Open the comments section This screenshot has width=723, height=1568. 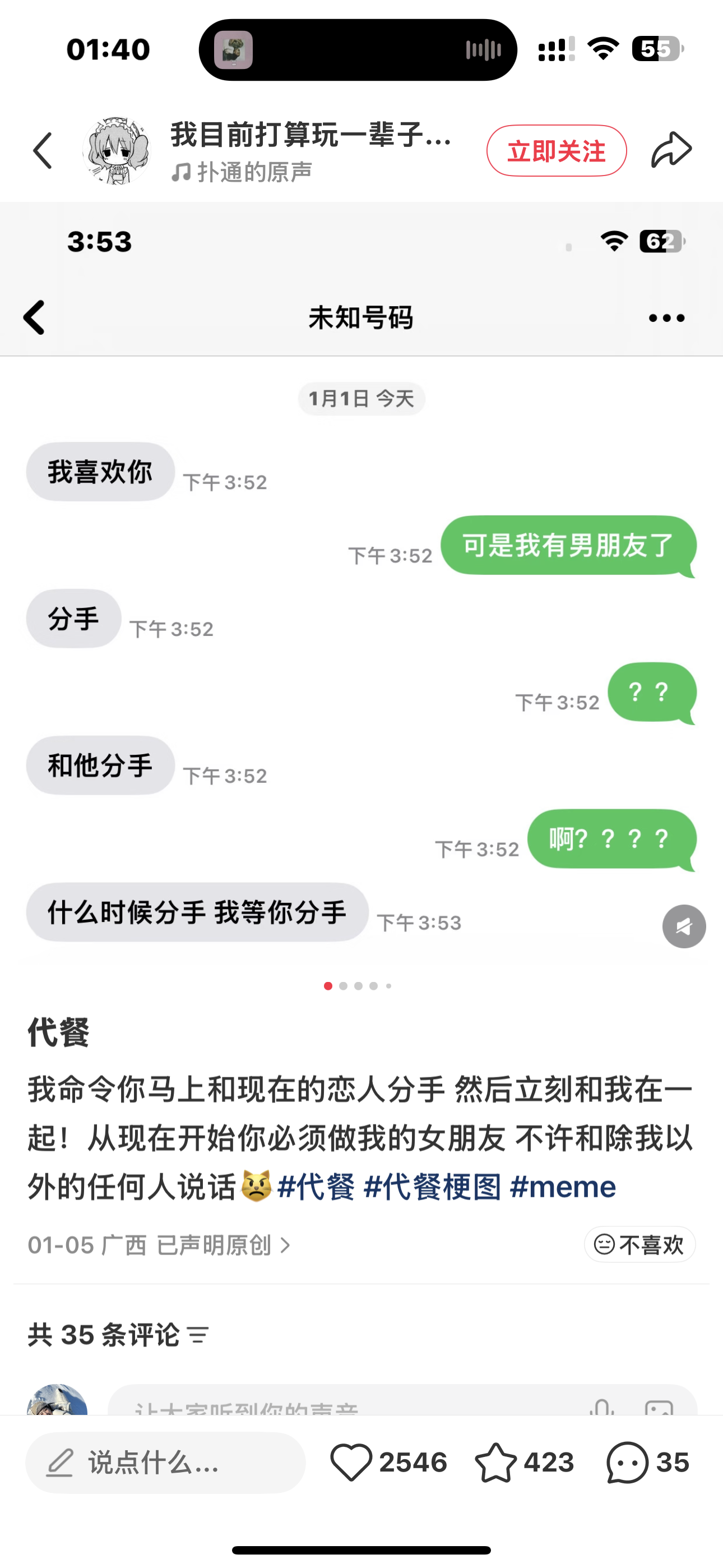[x=647, y=1462]
